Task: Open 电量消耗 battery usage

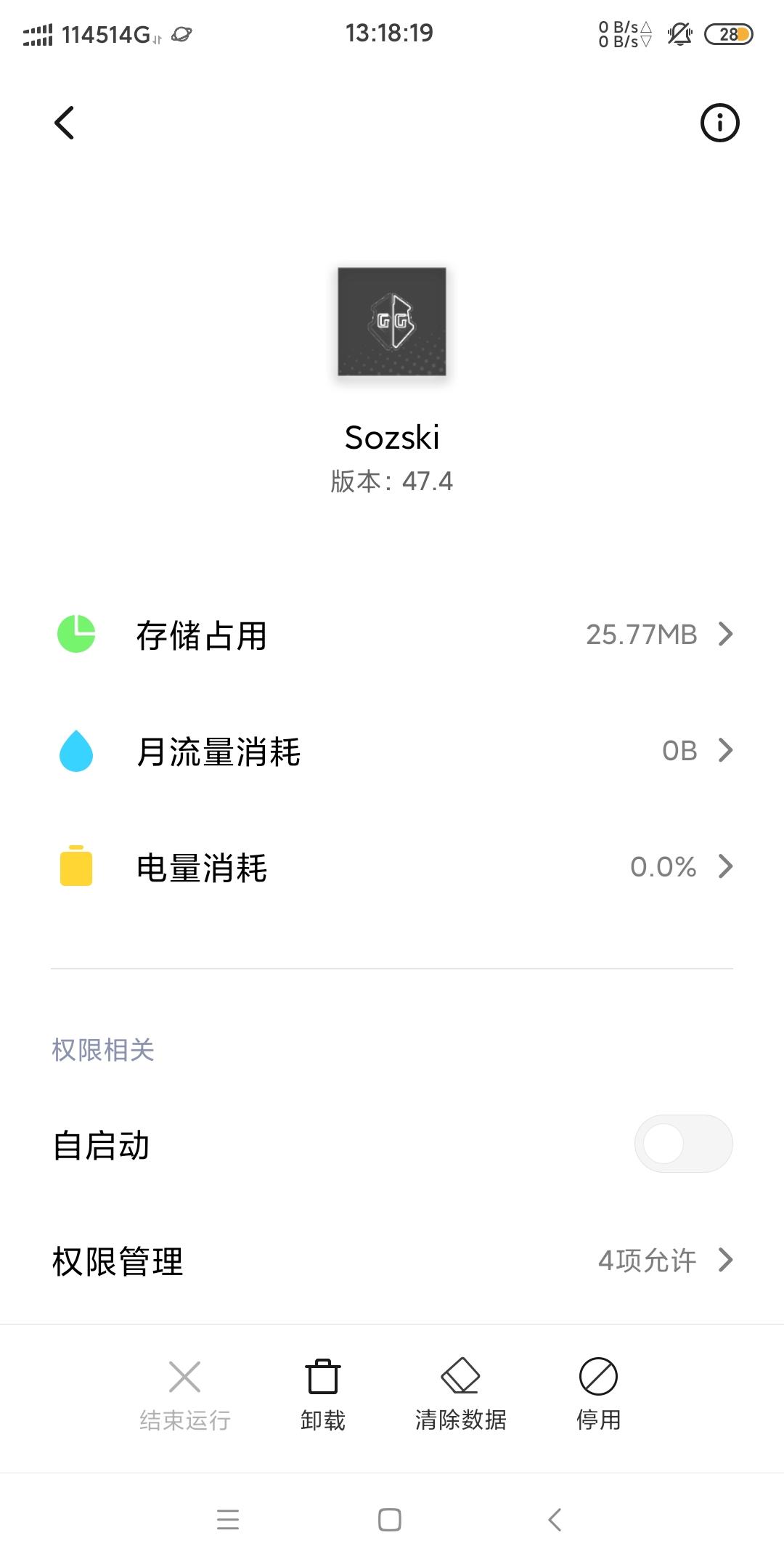Action: pos(392,867)
